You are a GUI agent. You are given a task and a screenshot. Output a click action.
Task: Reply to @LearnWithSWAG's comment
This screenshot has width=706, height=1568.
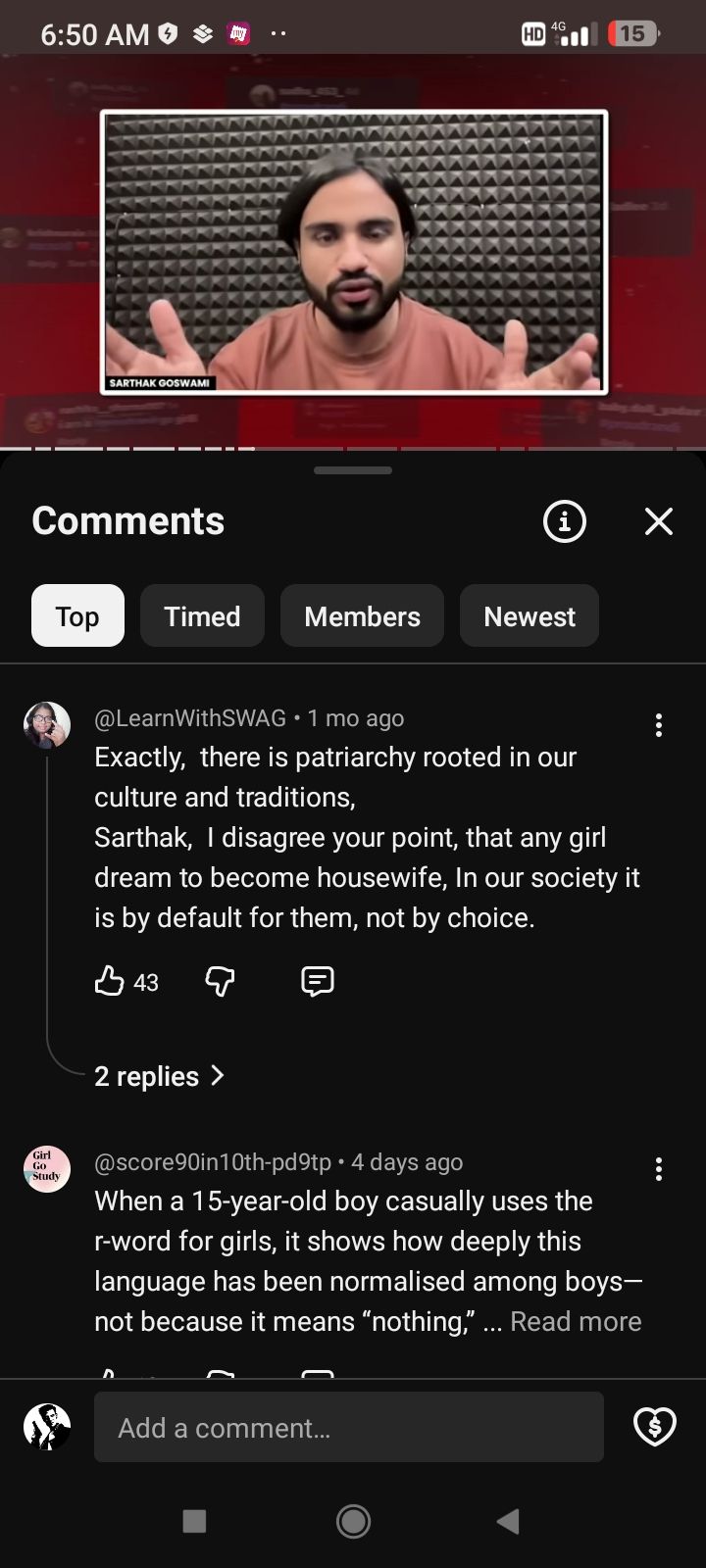(318, 981)
